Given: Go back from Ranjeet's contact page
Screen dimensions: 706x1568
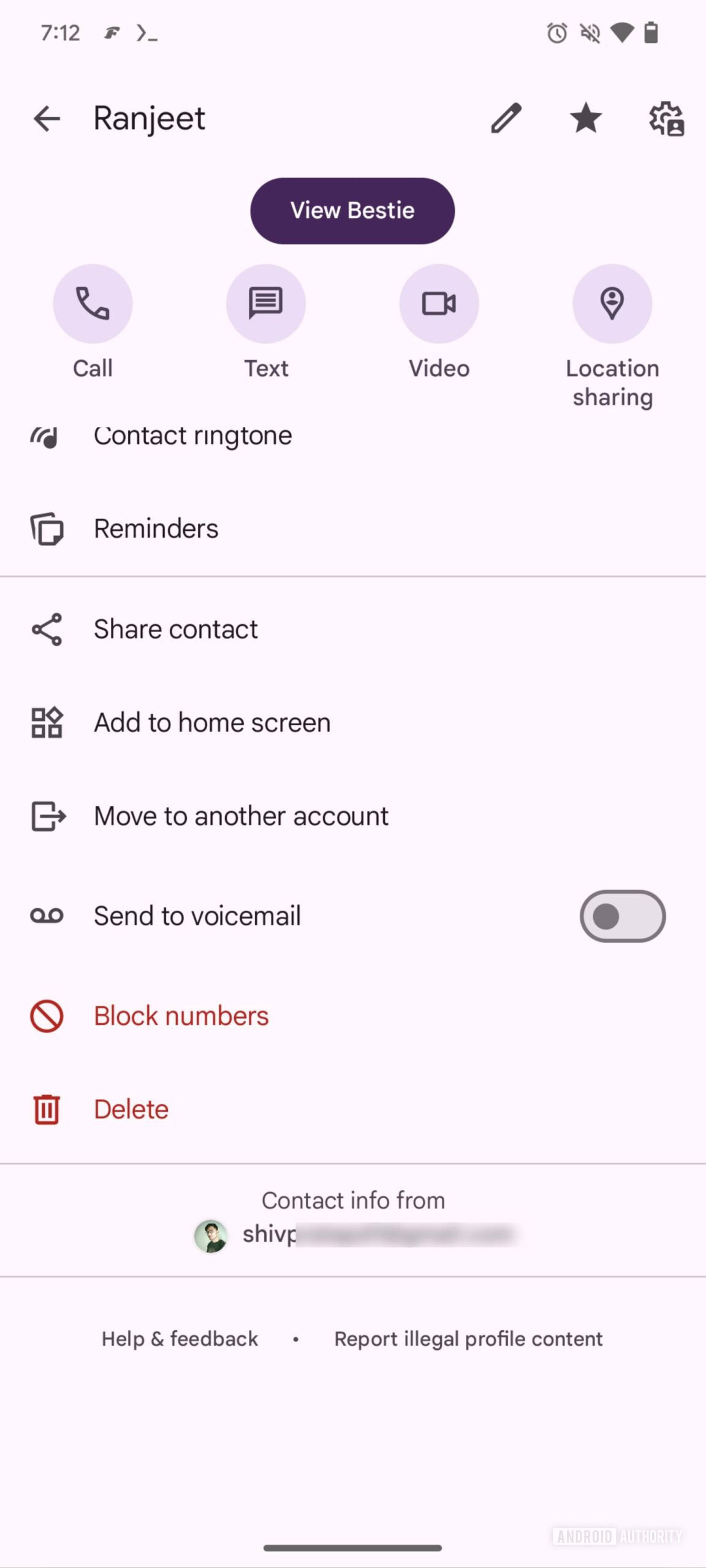Looking at the screenshot, I should (x=47, y=119).
